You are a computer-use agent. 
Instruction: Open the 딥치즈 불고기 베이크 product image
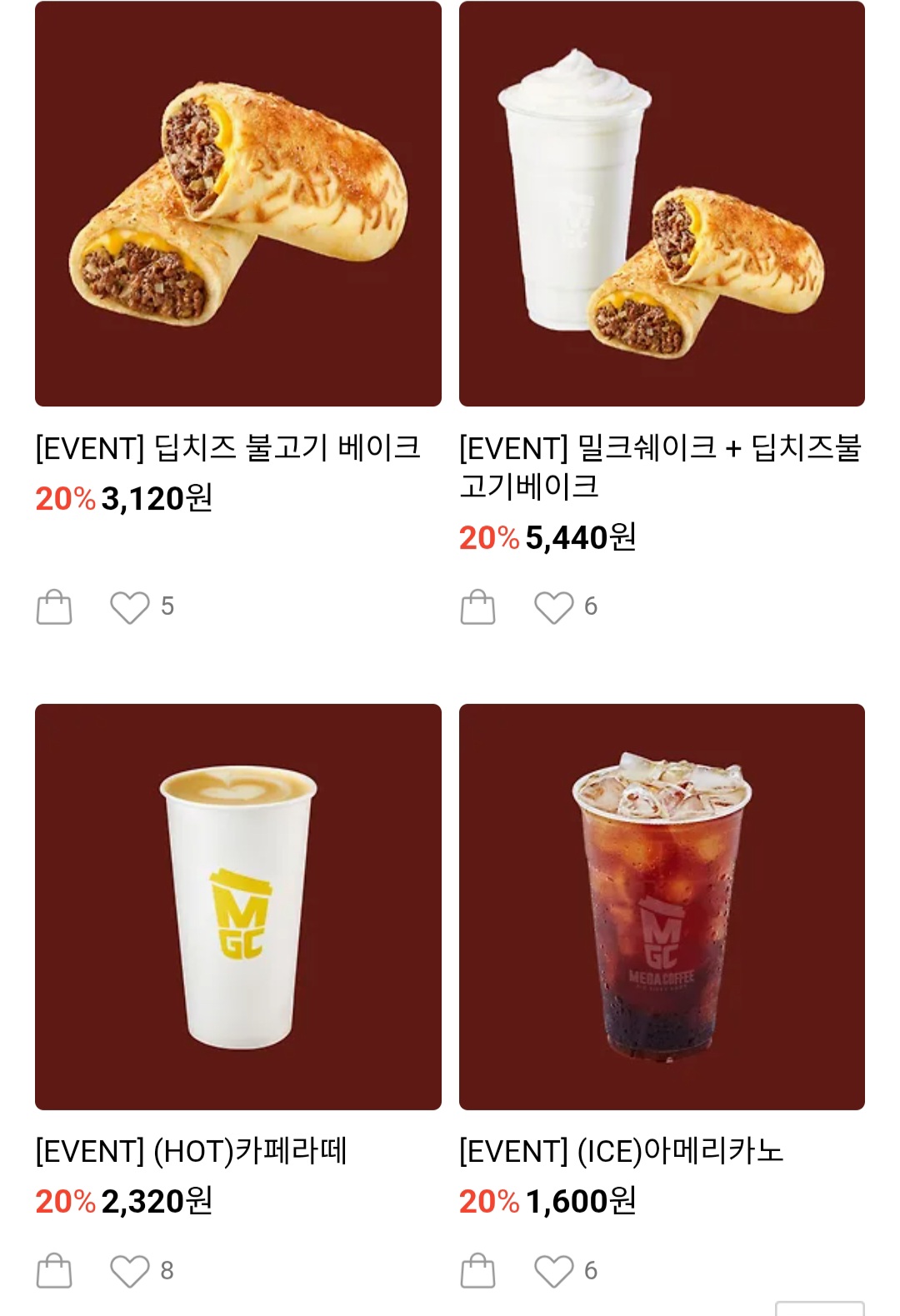tap(238, 204)
